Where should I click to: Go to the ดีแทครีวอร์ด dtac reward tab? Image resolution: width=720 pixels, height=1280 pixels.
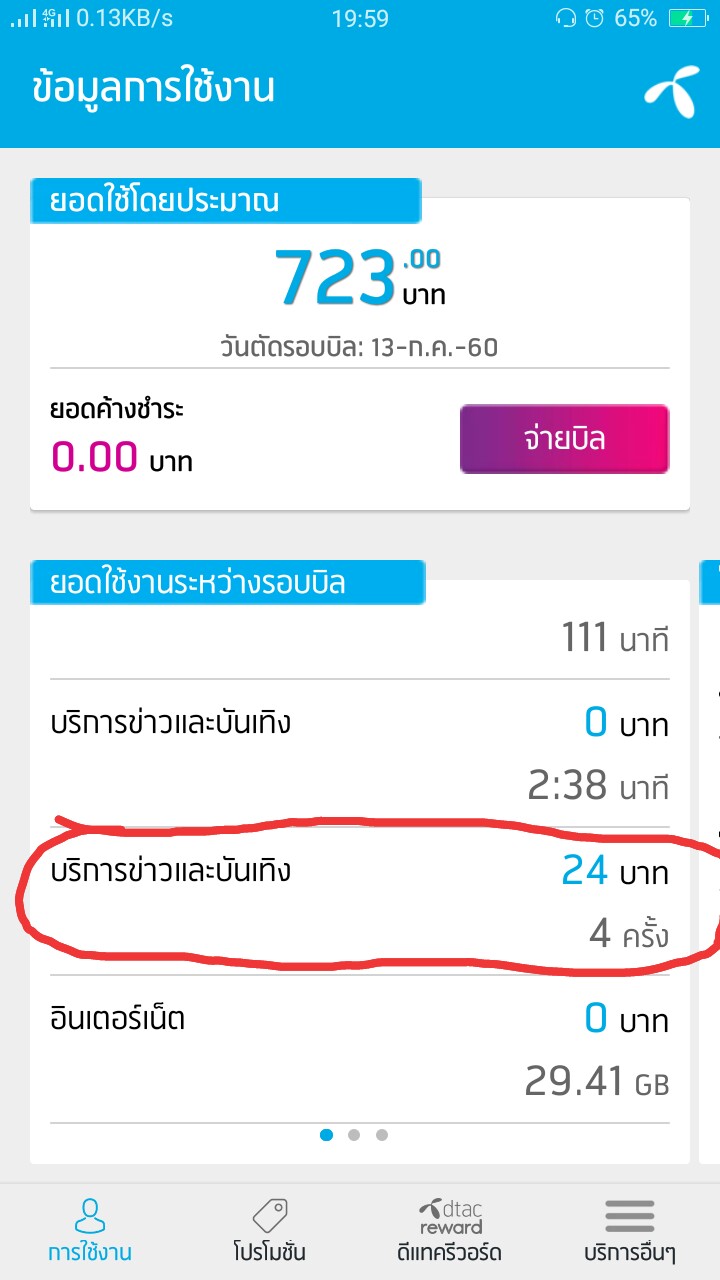449,1230
